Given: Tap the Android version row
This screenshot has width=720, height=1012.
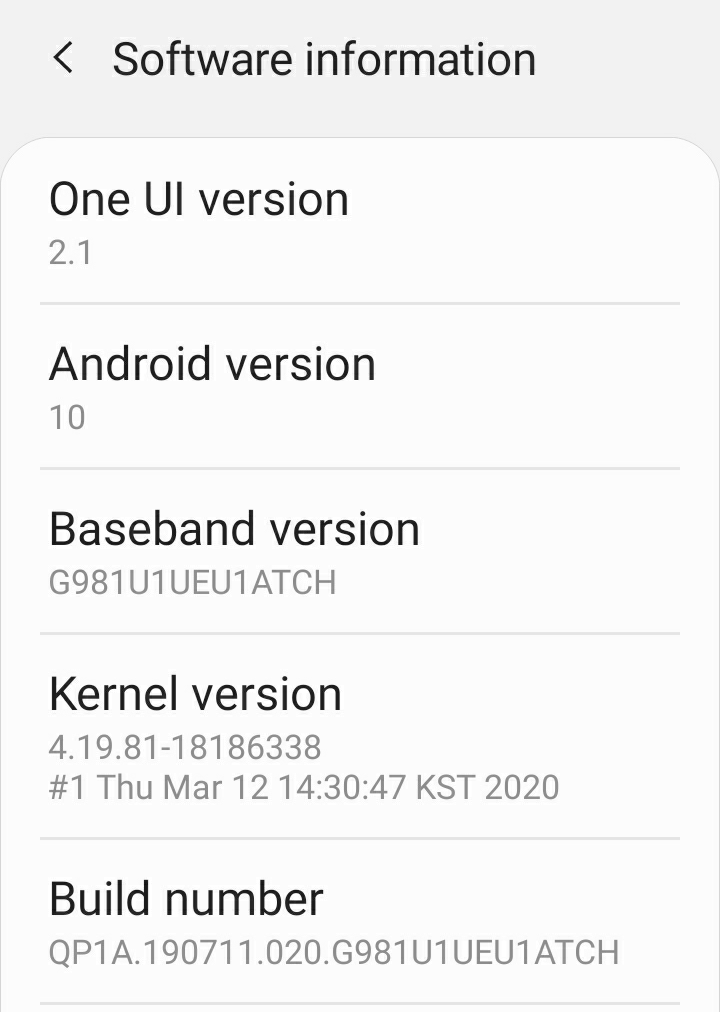Looking at the screenshot, I should [x=360, y=386].
